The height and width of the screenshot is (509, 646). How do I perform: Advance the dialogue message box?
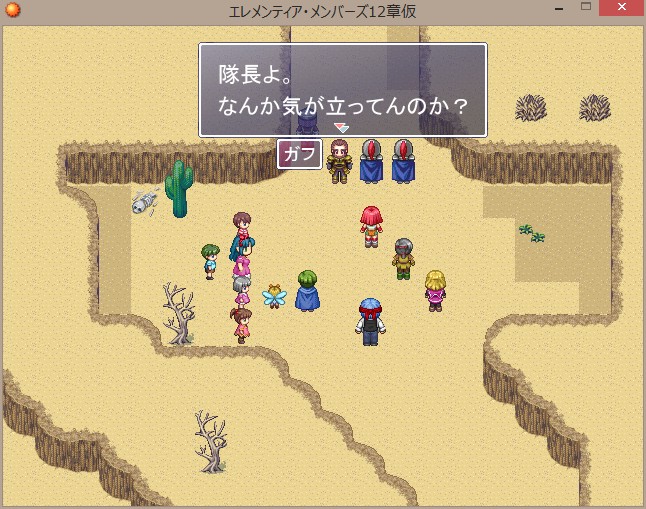pyautogui.click(x=342, y=90)
